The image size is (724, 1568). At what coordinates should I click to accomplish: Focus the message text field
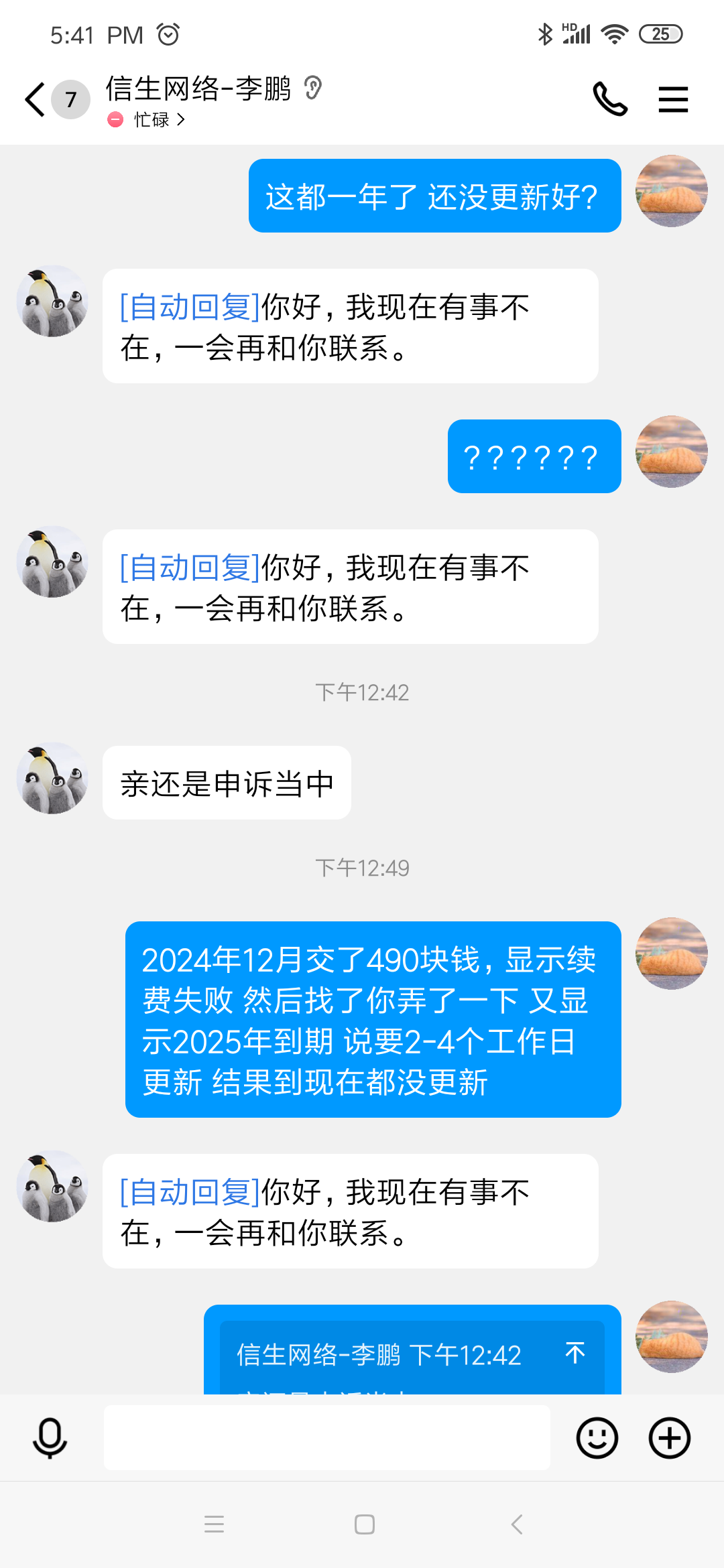326,1438
